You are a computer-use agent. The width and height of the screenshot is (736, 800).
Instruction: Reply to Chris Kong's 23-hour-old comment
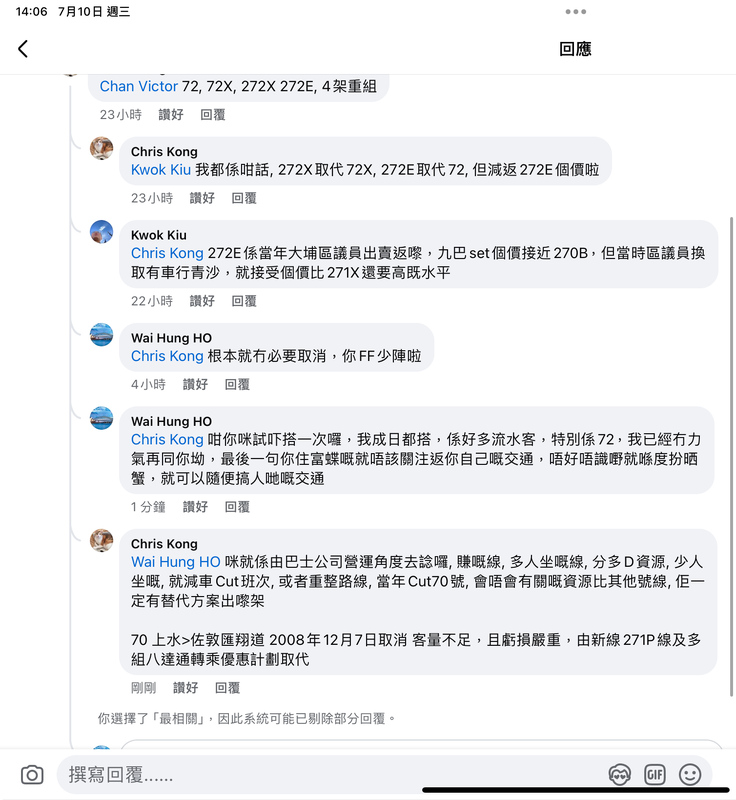click(x=244, y=198)
